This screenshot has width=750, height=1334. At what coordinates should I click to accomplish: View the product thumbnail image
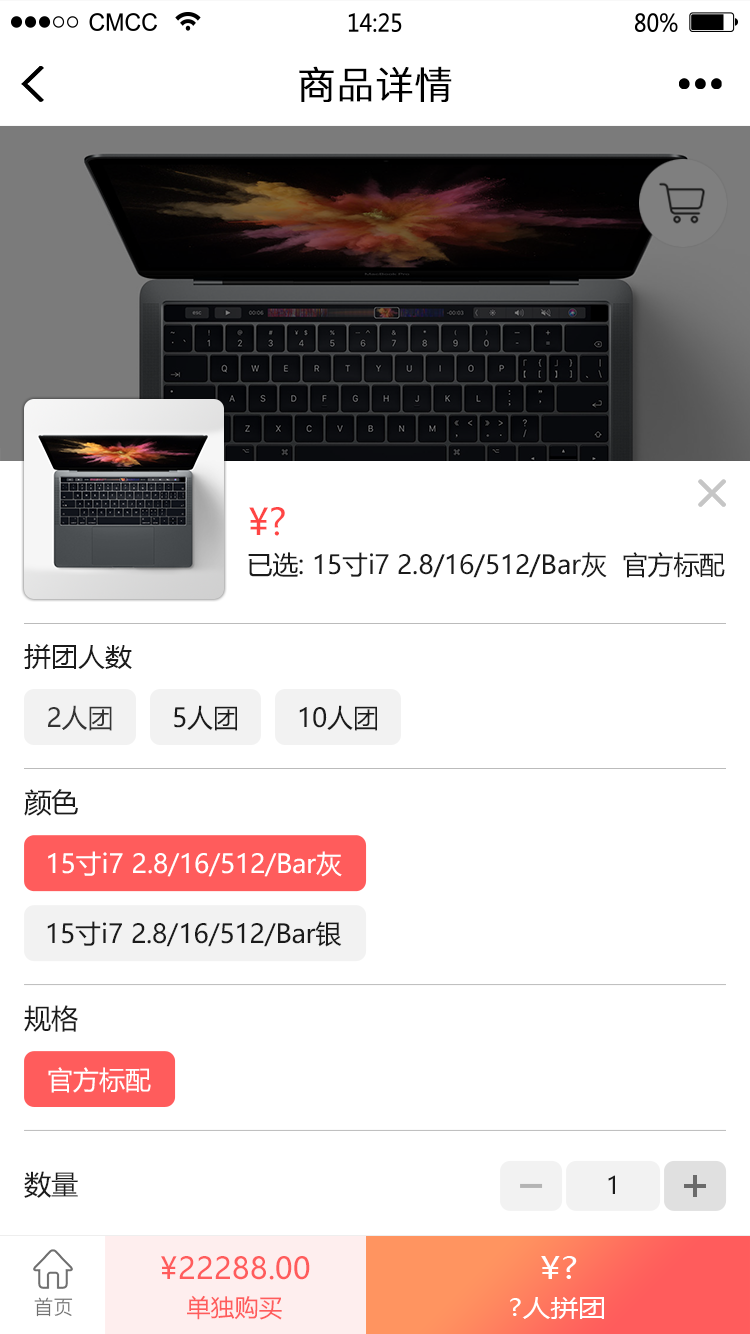click(124, 499)
